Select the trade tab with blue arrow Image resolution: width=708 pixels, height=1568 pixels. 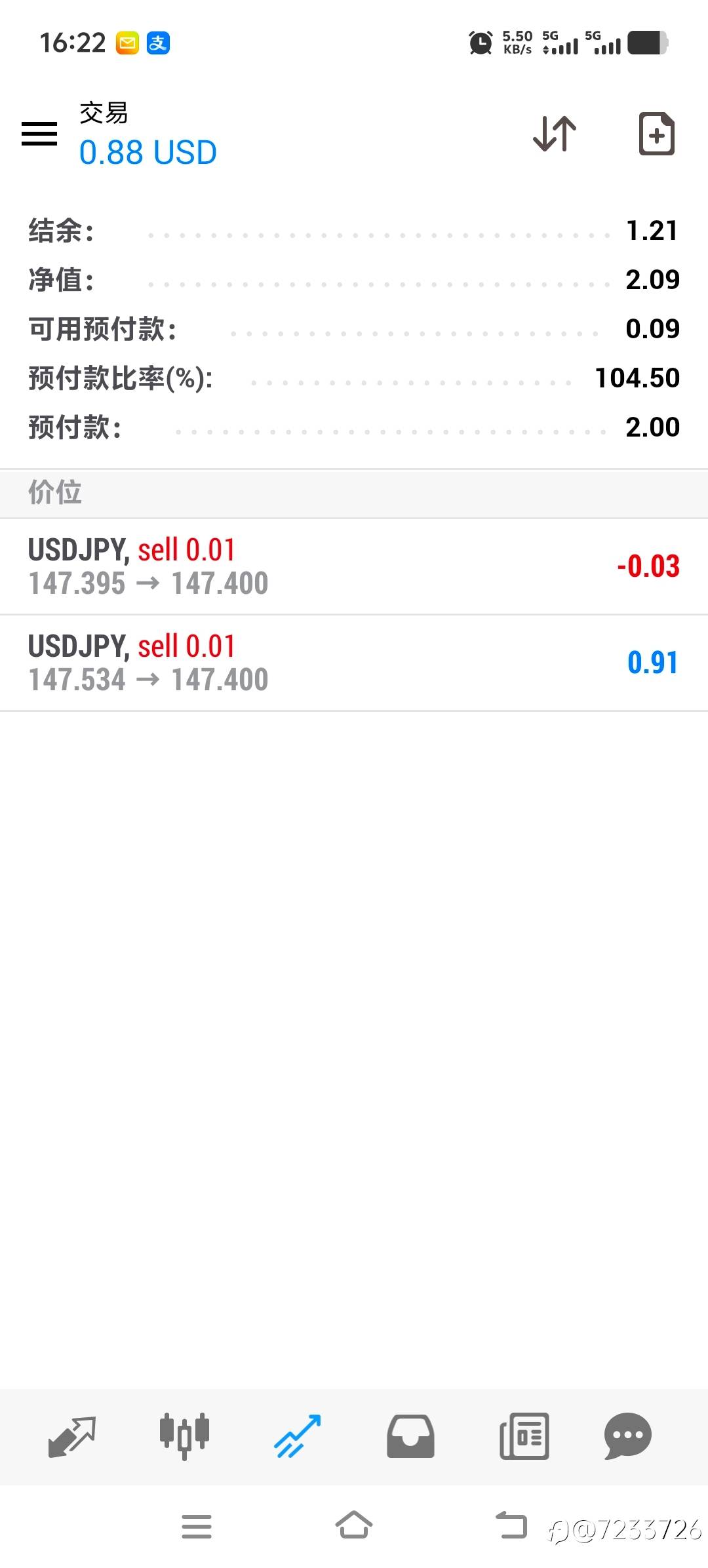297,1437
